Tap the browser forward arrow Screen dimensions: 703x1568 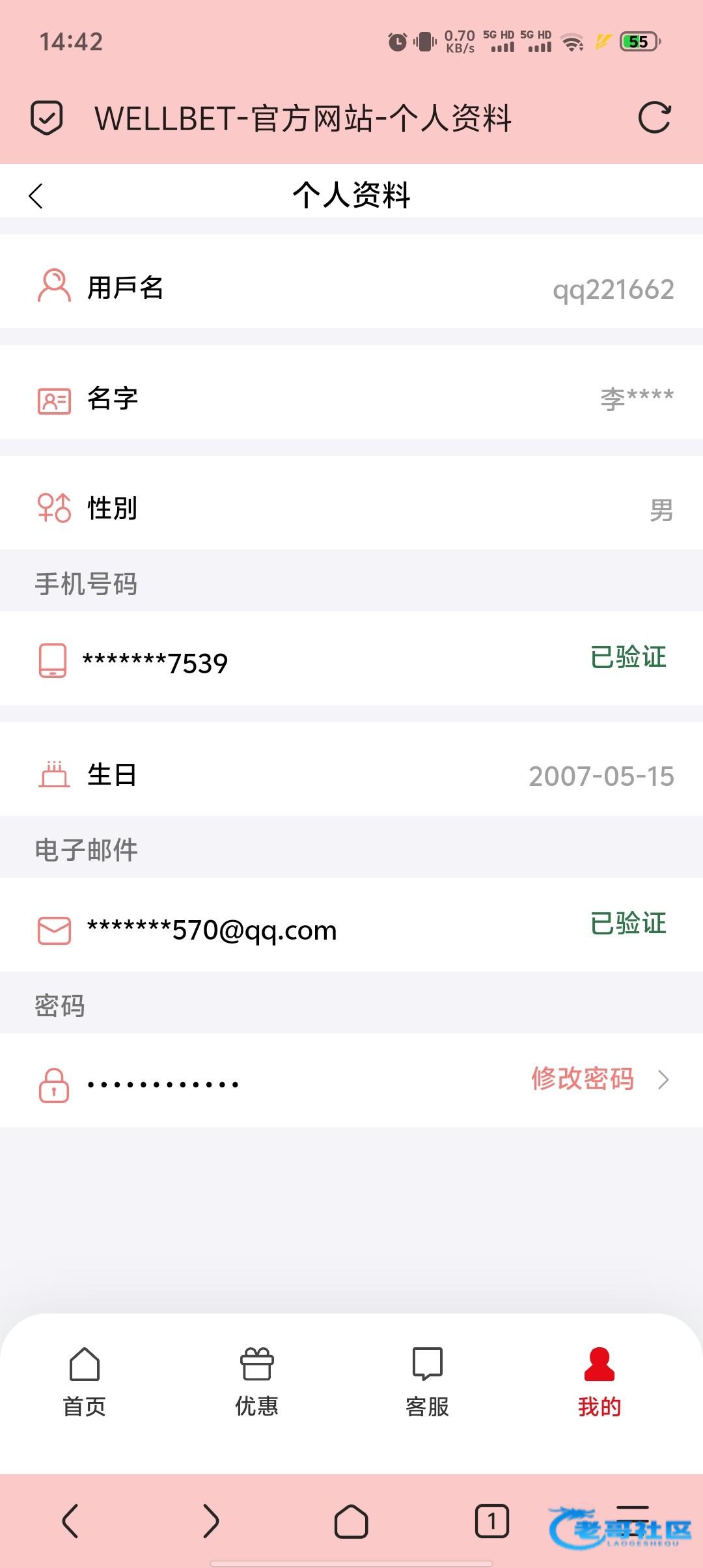[211, 1521]
